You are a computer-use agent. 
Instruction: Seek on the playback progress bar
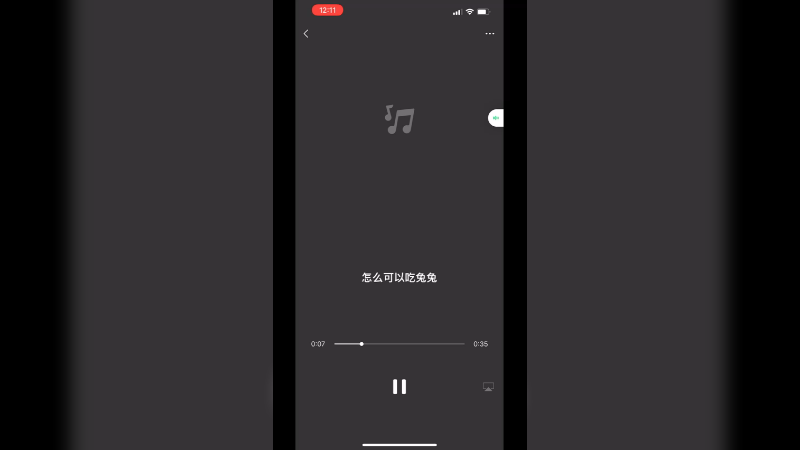click(400, 344)
